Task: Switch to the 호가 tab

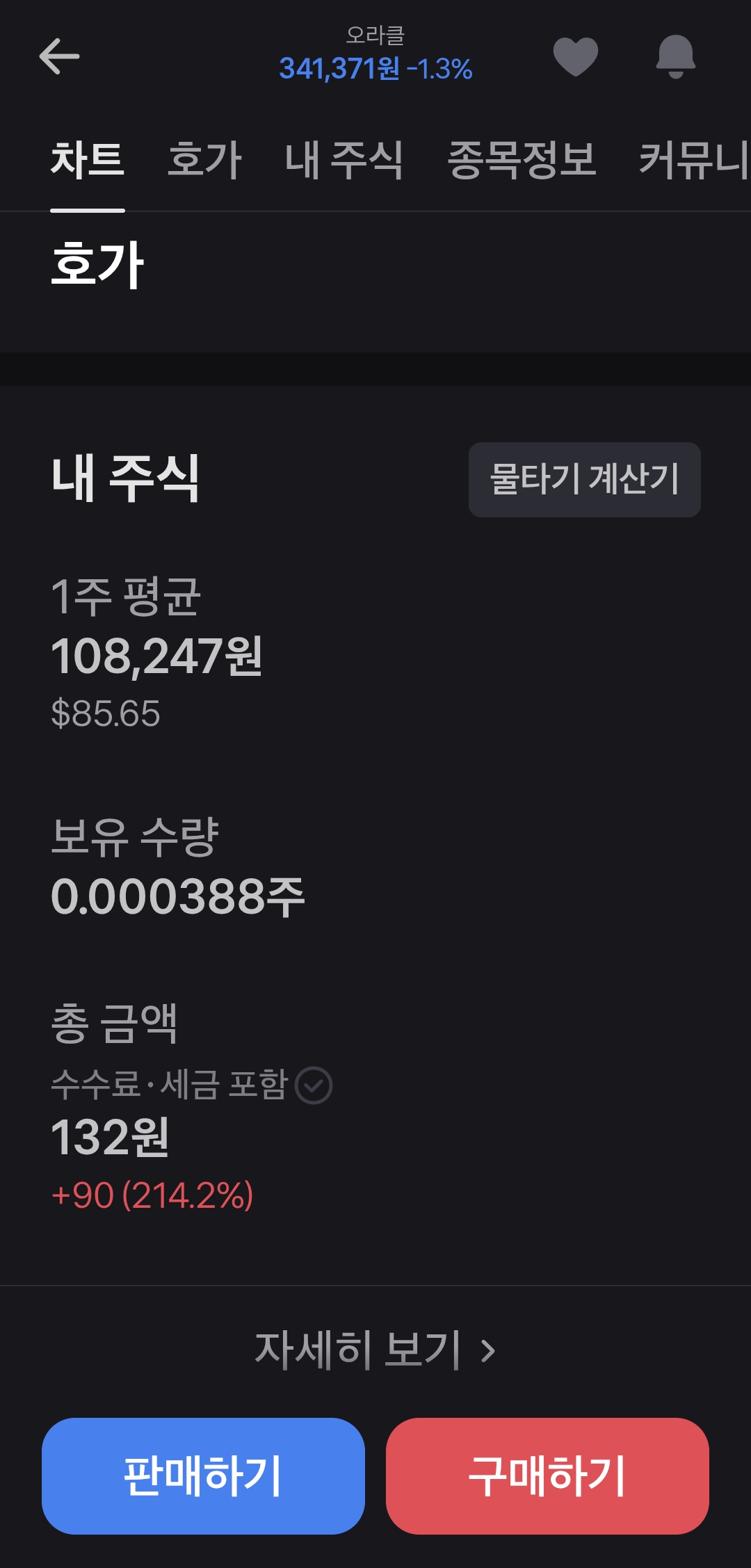Action: (x=204, y=160)
